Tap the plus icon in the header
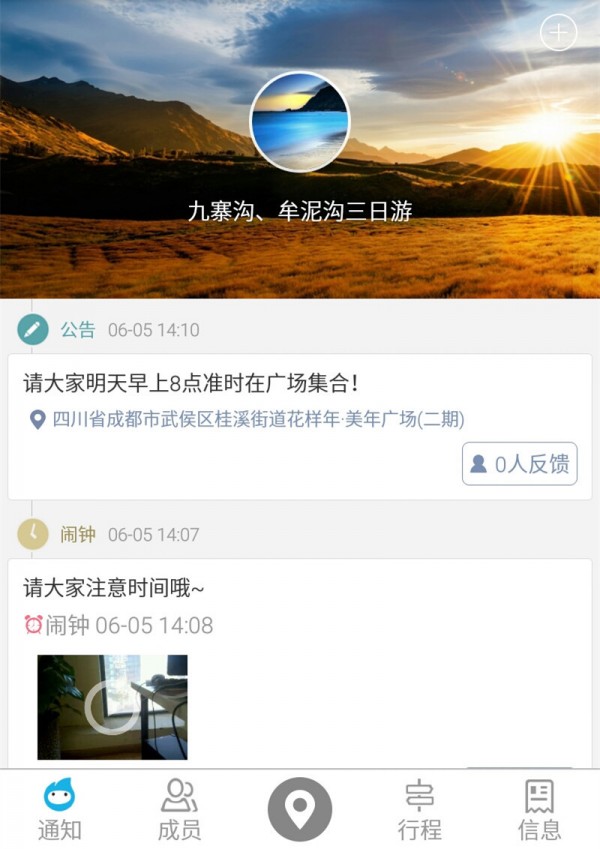The width and height of the screenshot is (600, 849). tap(558, 33)
